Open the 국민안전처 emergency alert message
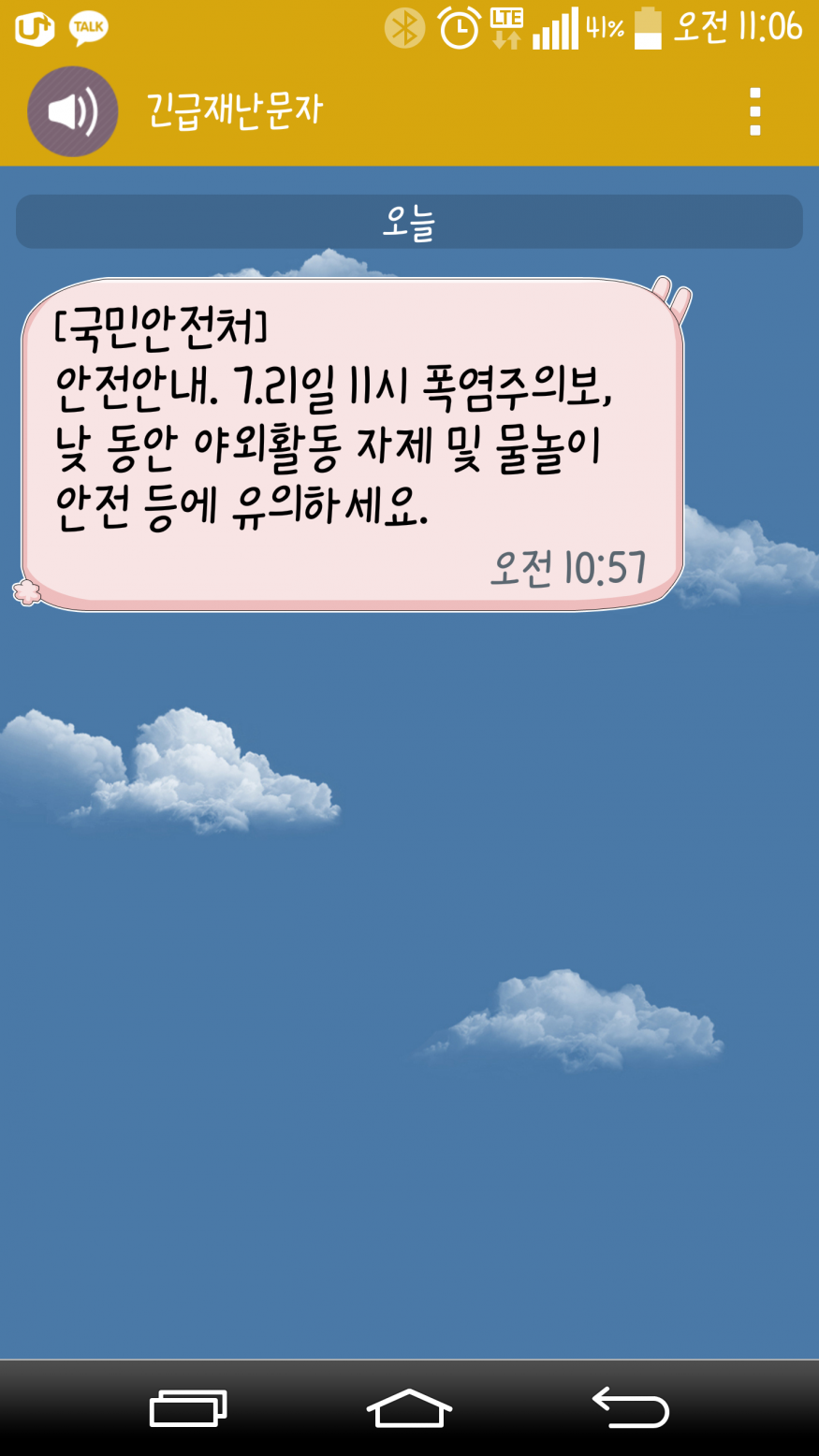 pos(352,444)
